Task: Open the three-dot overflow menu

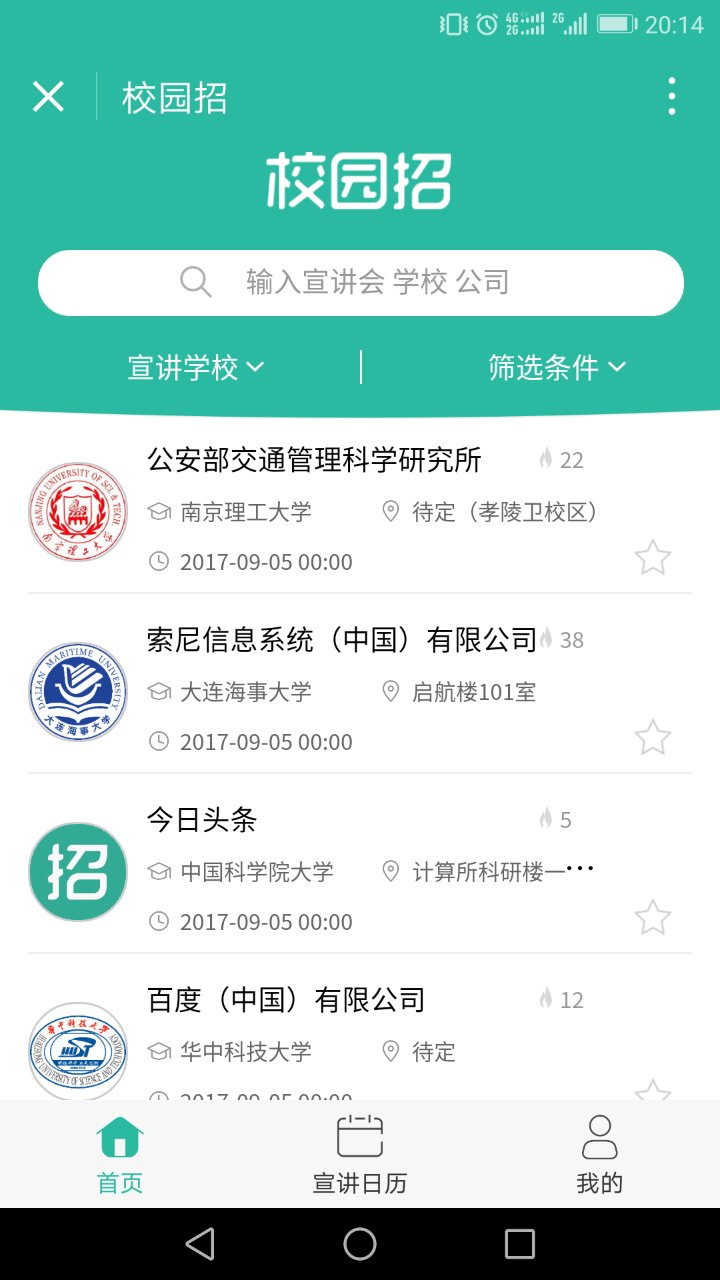Action: click(671, 97)
